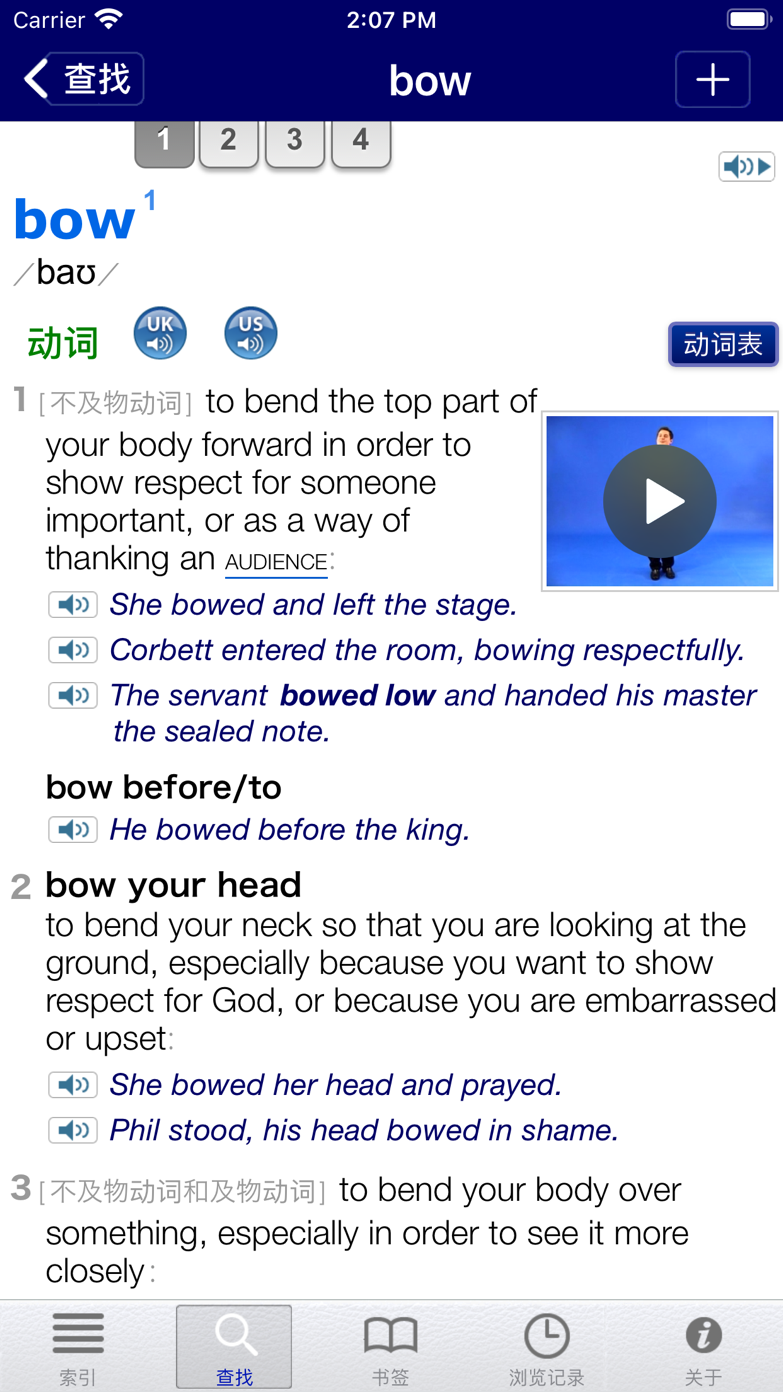Hear "Corbett entered the room" sentence

(x=73, y=650)
